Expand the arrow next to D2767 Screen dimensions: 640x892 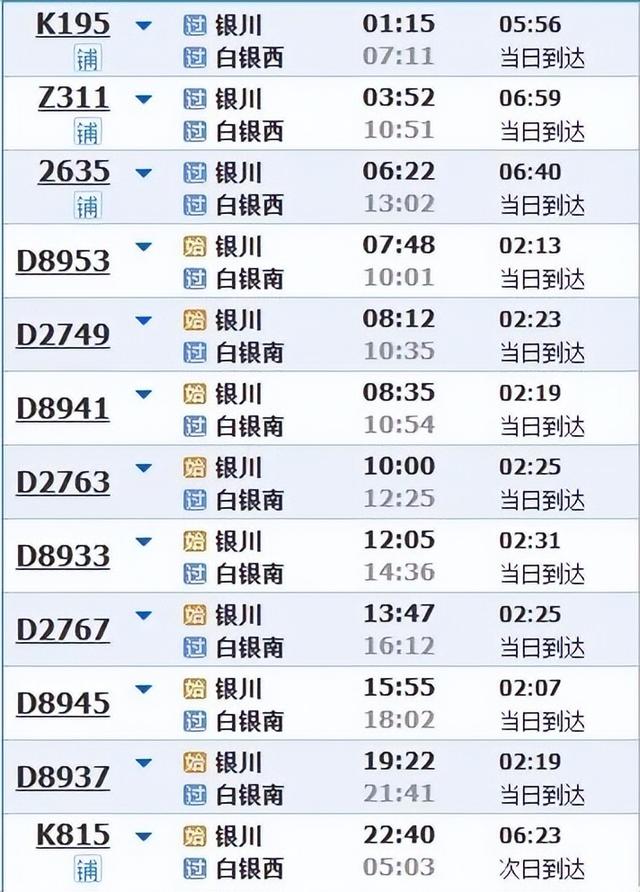pyautogui.click(x=144, y=615)
